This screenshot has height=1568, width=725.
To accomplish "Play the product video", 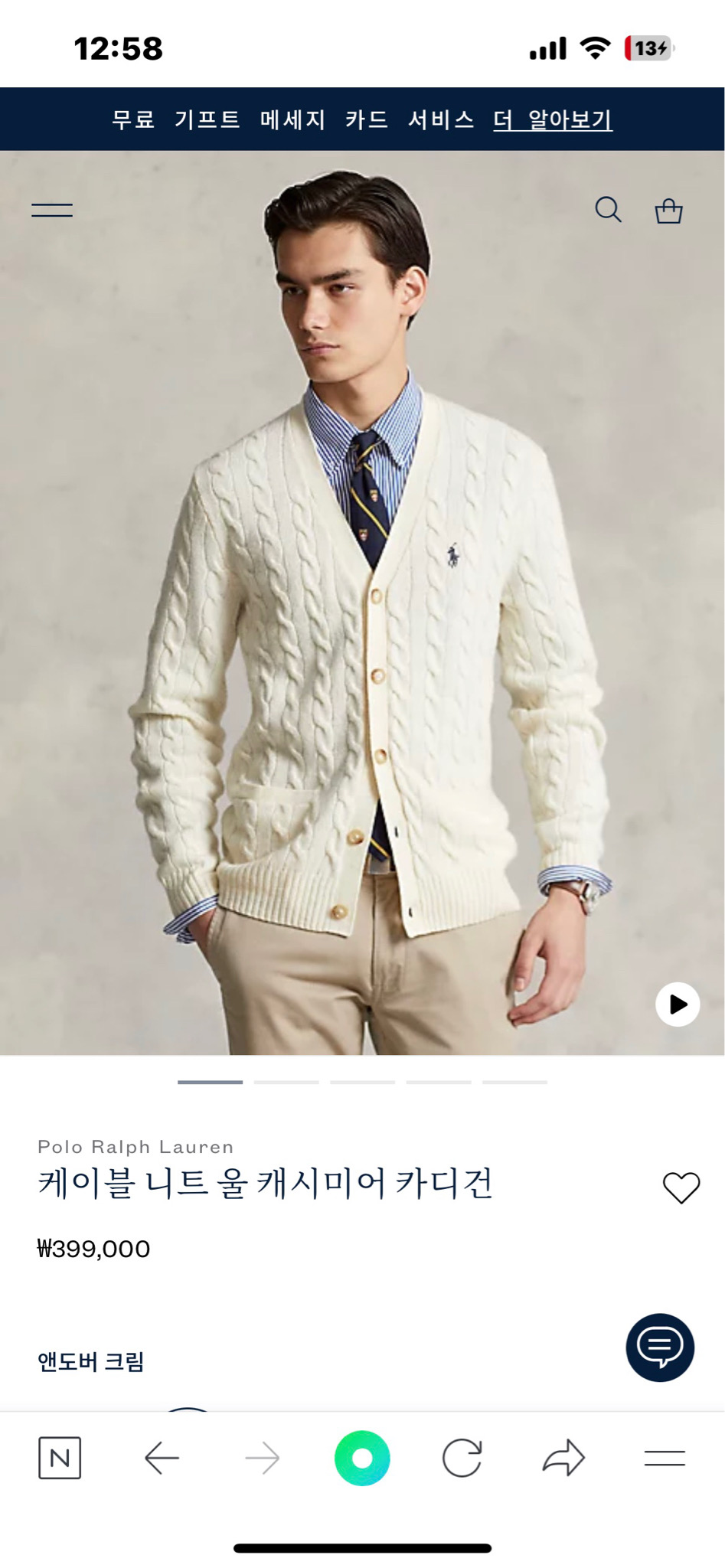I will [x=678, y=1004].
